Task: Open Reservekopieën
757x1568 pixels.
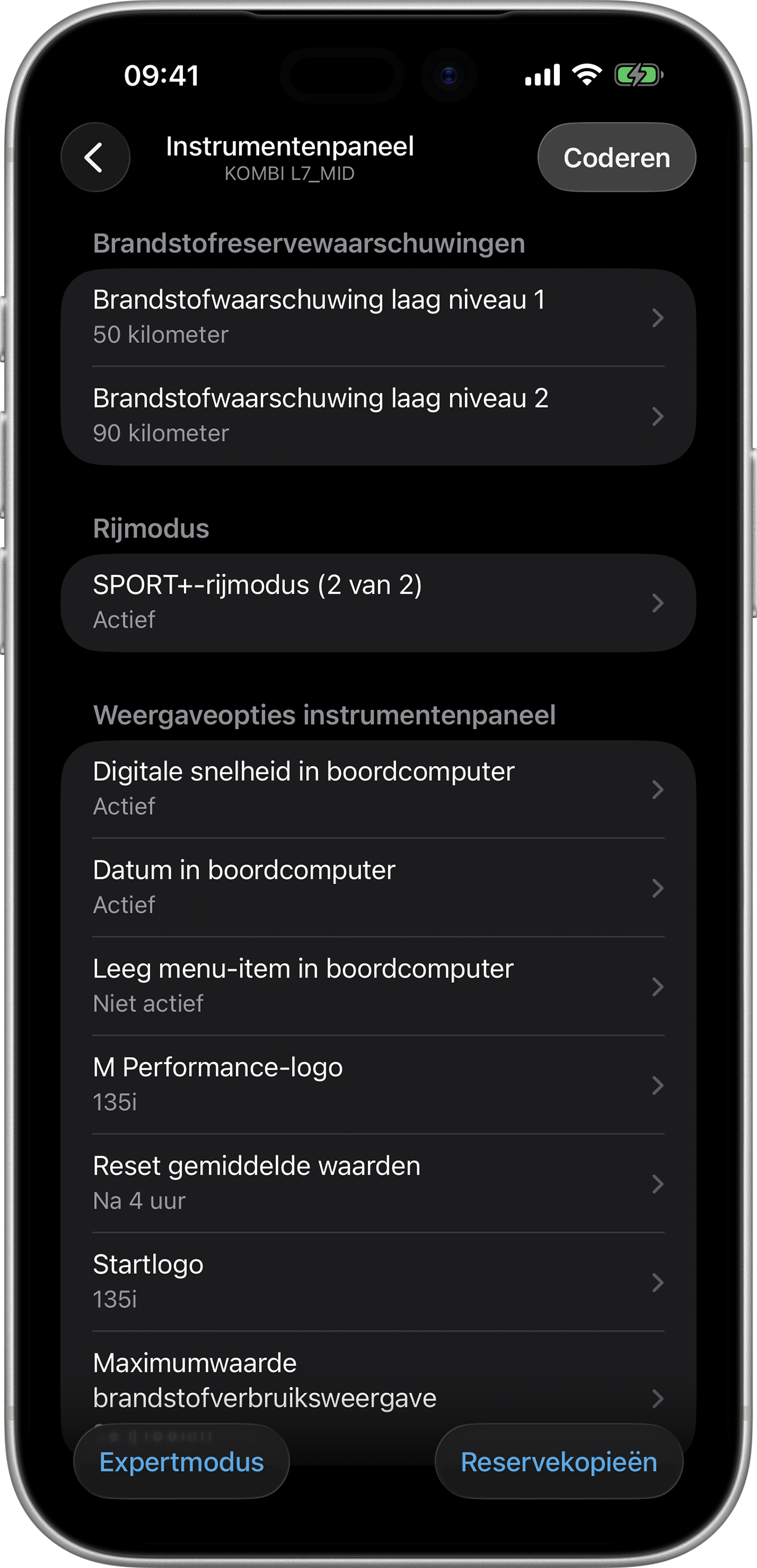Action: point(559,1463)
